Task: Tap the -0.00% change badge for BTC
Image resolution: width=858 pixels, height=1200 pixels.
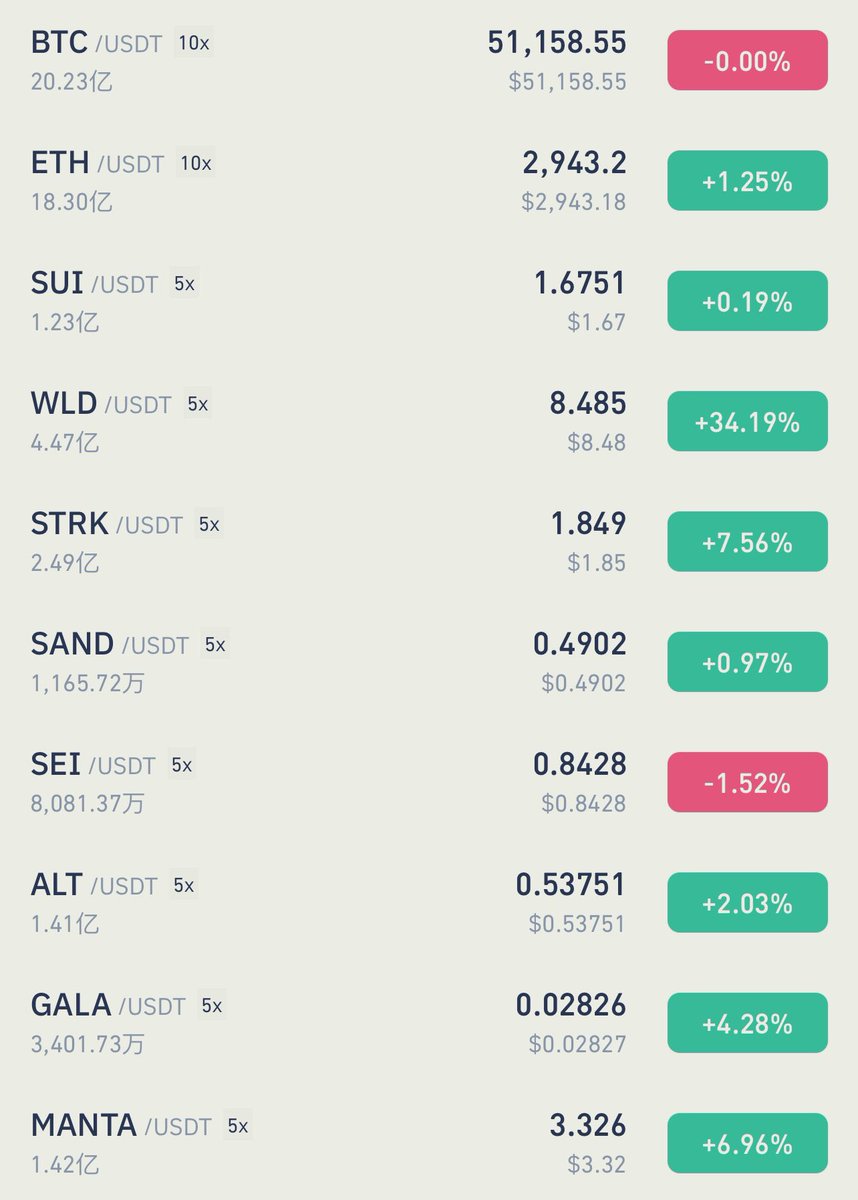Action: (747, 61)
